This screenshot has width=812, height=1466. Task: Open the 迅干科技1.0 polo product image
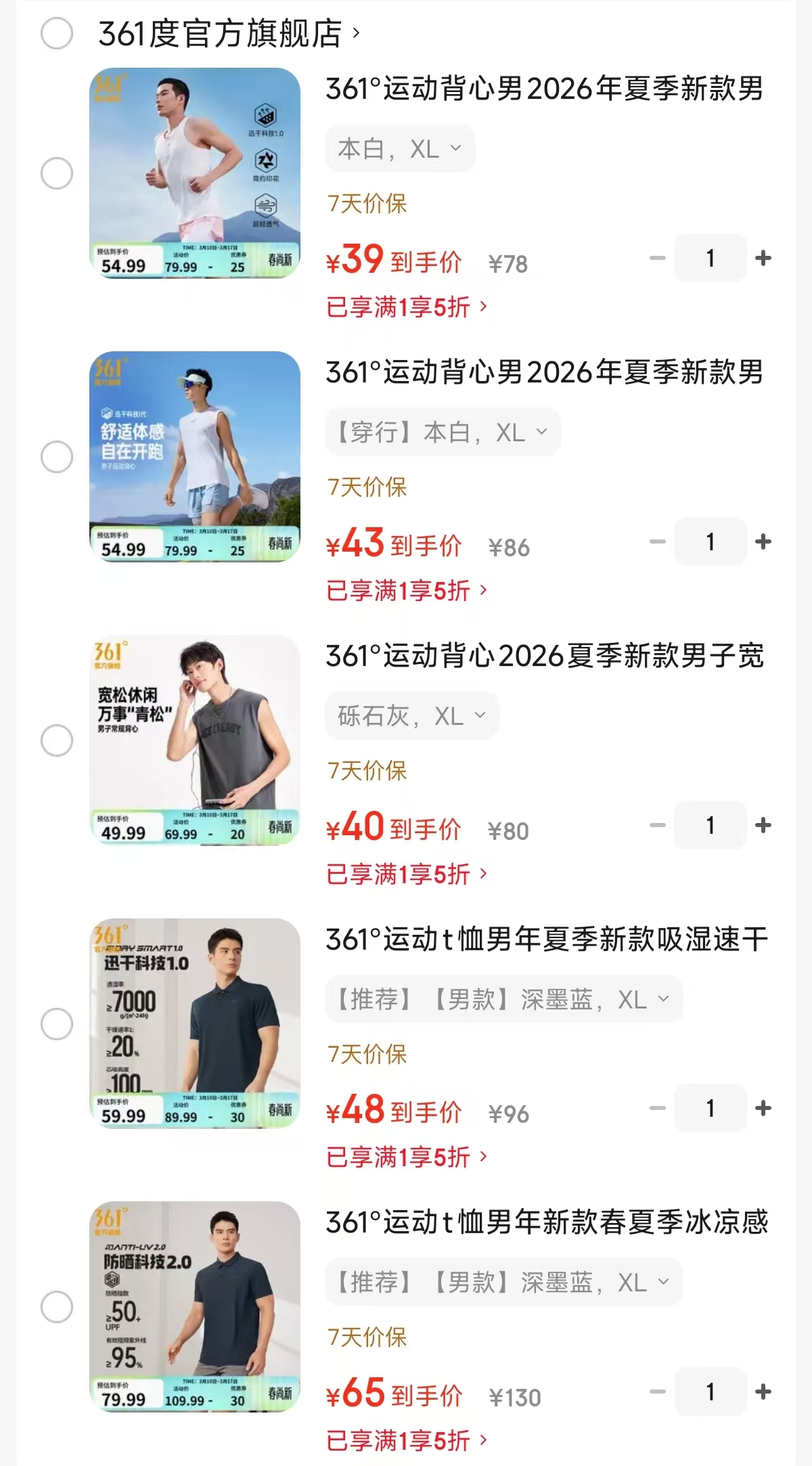195,1023
